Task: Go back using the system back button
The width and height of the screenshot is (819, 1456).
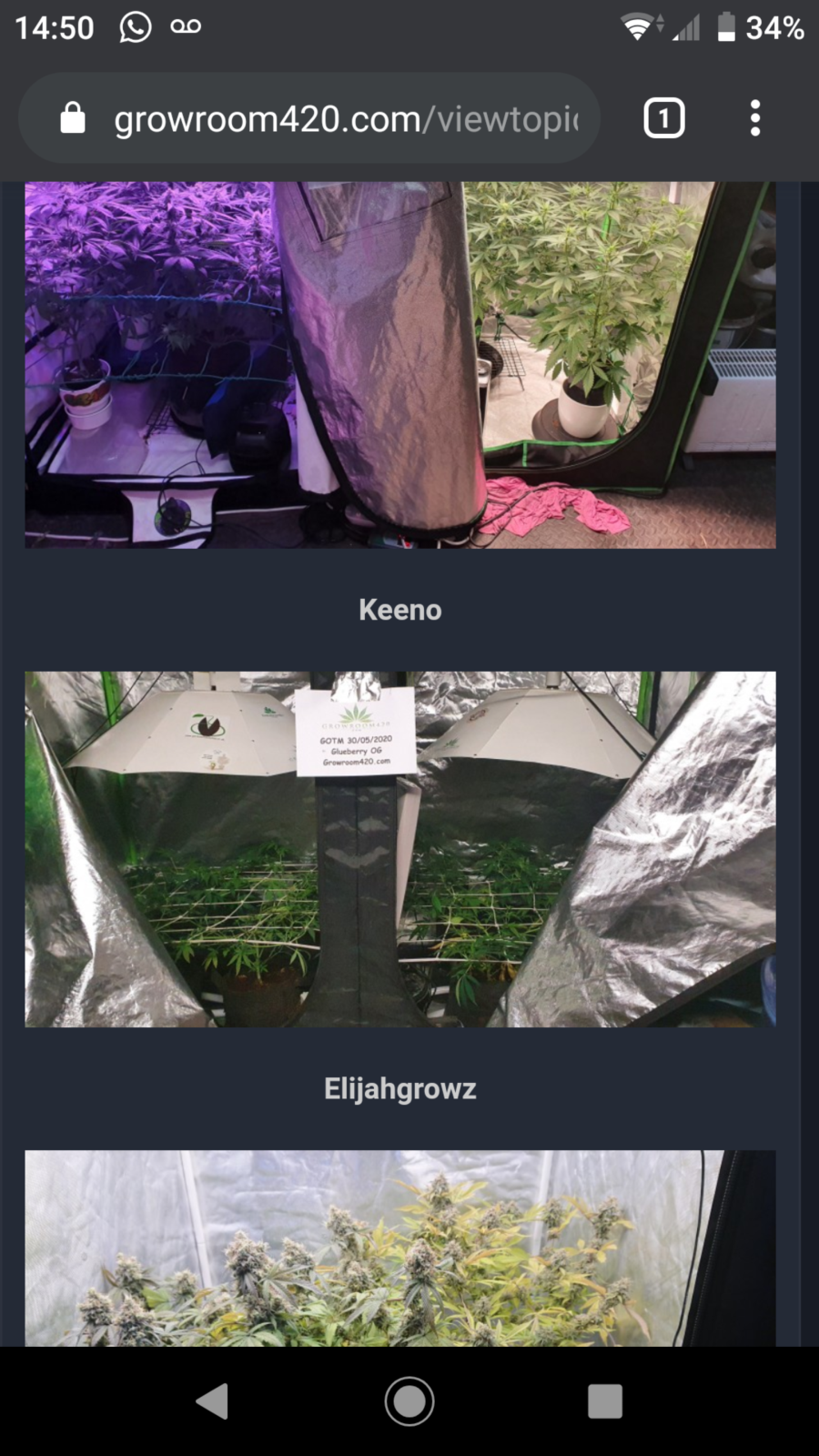Action: (213, 1401)
